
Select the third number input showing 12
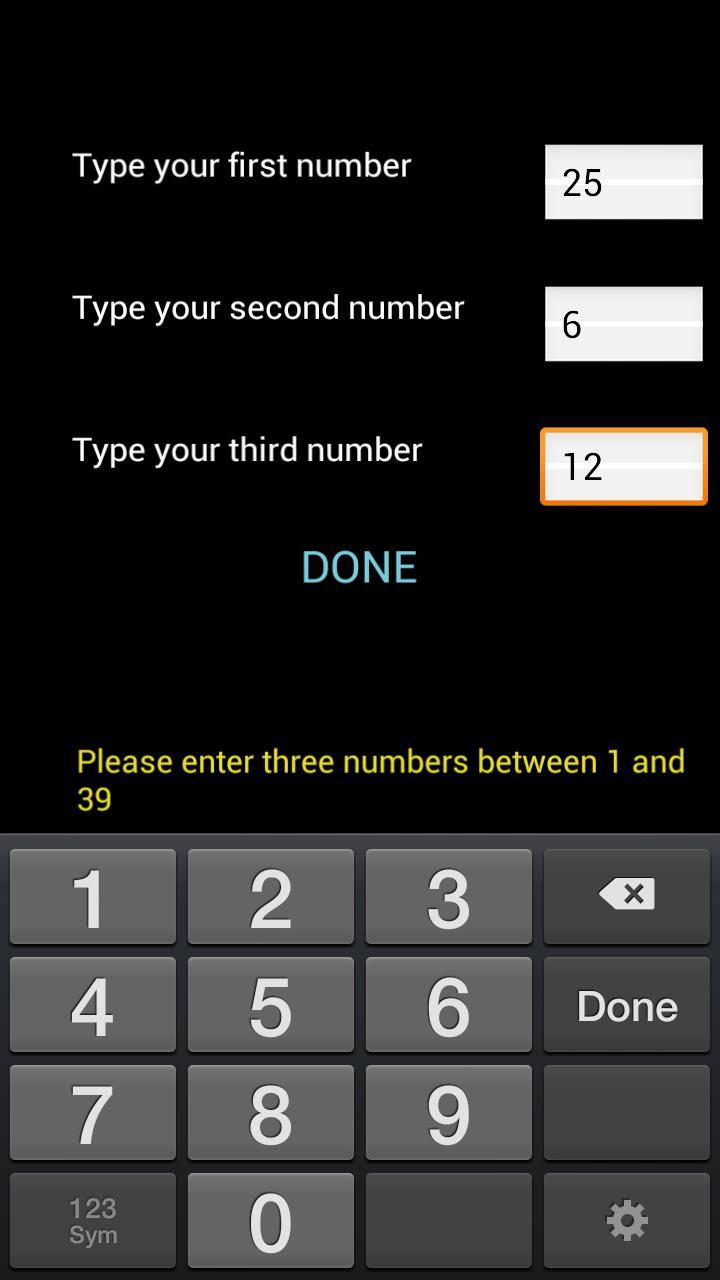pyautogui.click(x=623, y=466)
